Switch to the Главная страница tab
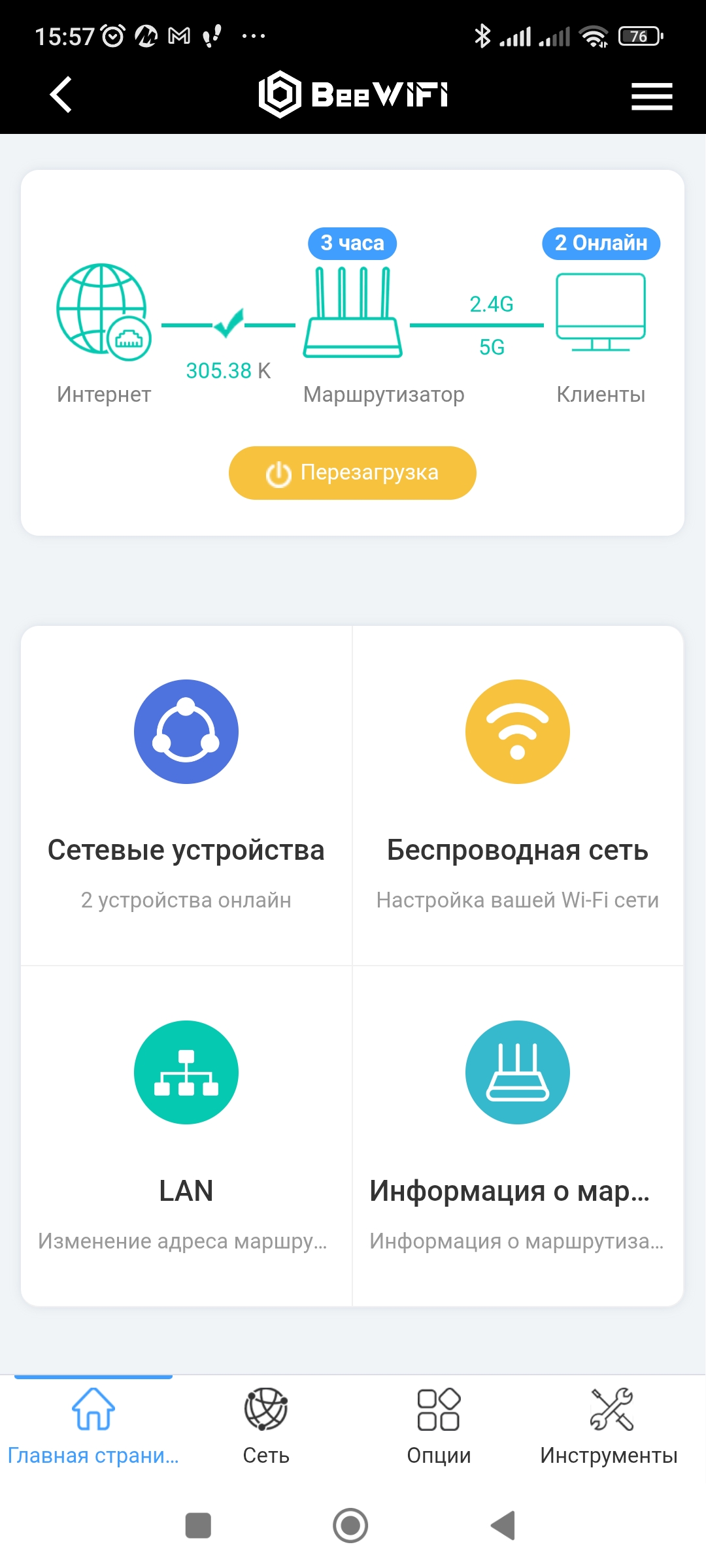This screenshot has width=706, height=1568. pyautogui.click(x=93, y=1426)
